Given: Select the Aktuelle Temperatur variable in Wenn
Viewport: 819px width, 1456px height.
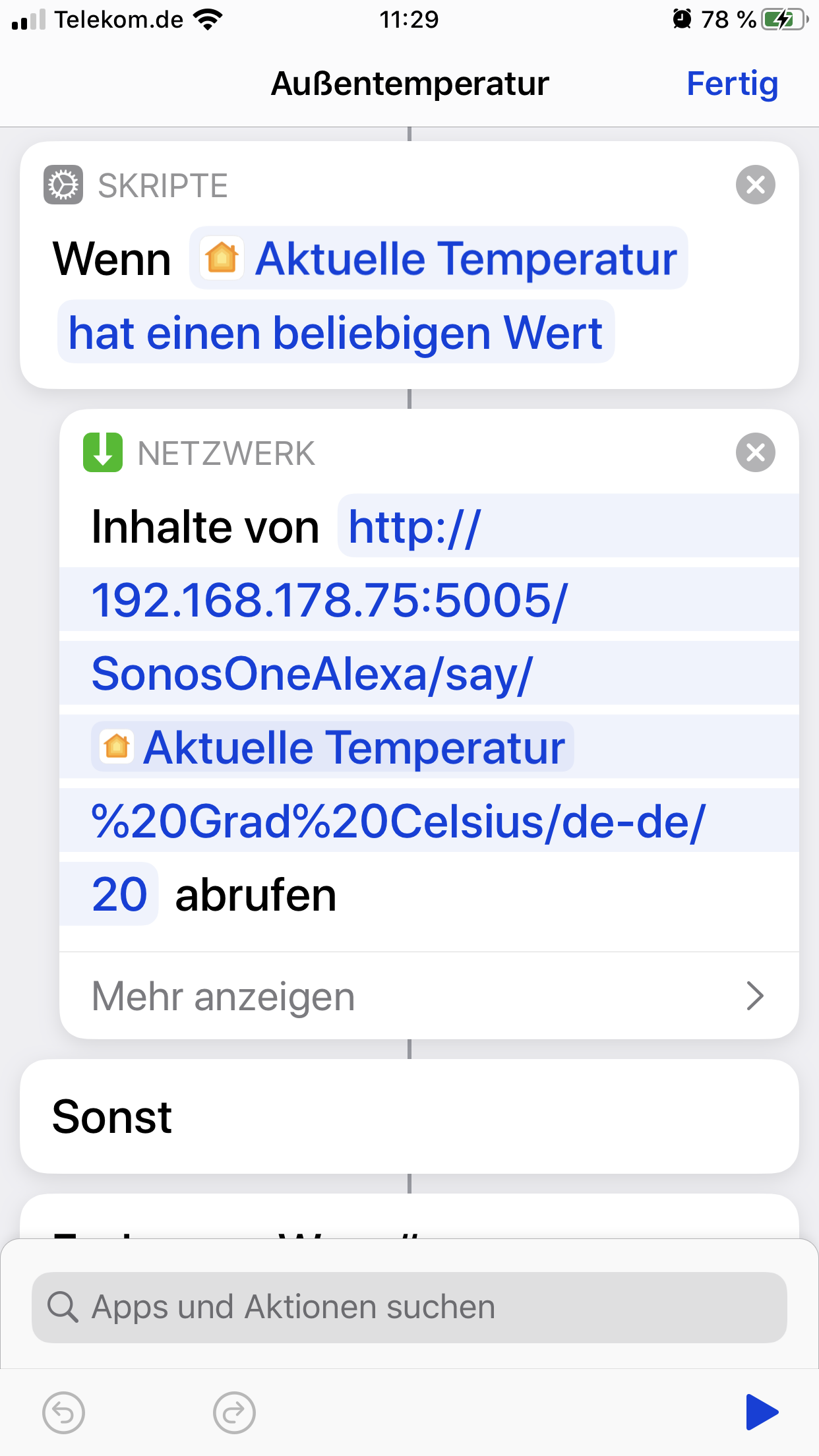Looking at the screenshot, I should pos(439,258).
